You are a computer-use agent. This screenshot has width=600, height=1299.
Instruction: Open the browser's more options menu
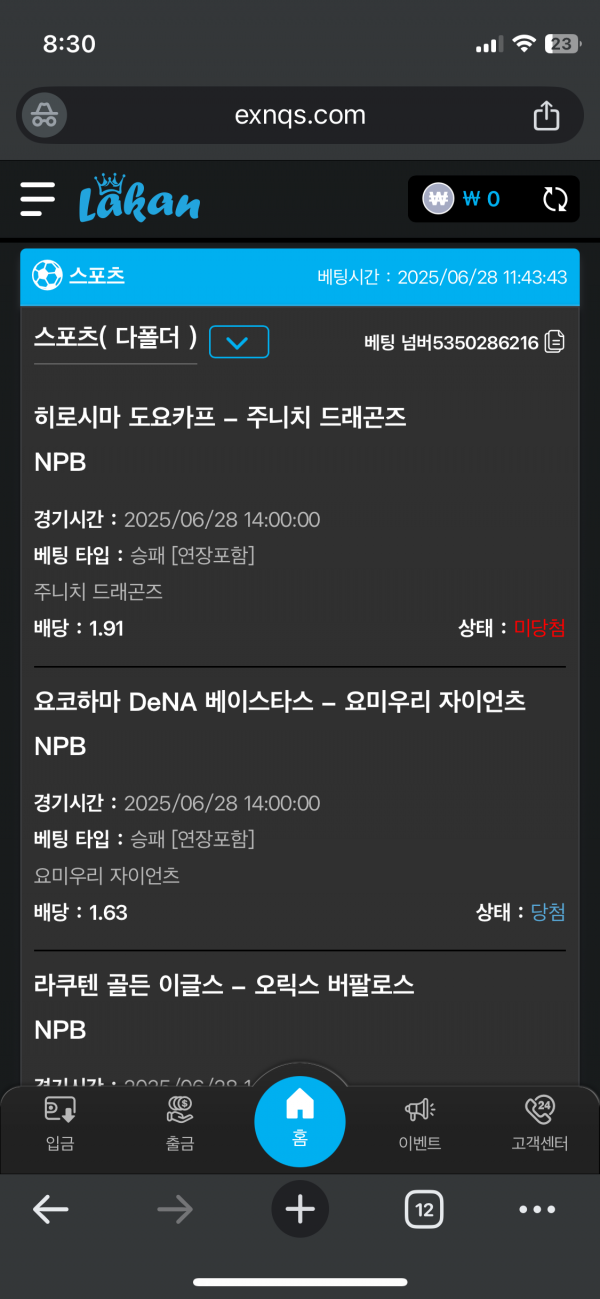[537, 1210]
